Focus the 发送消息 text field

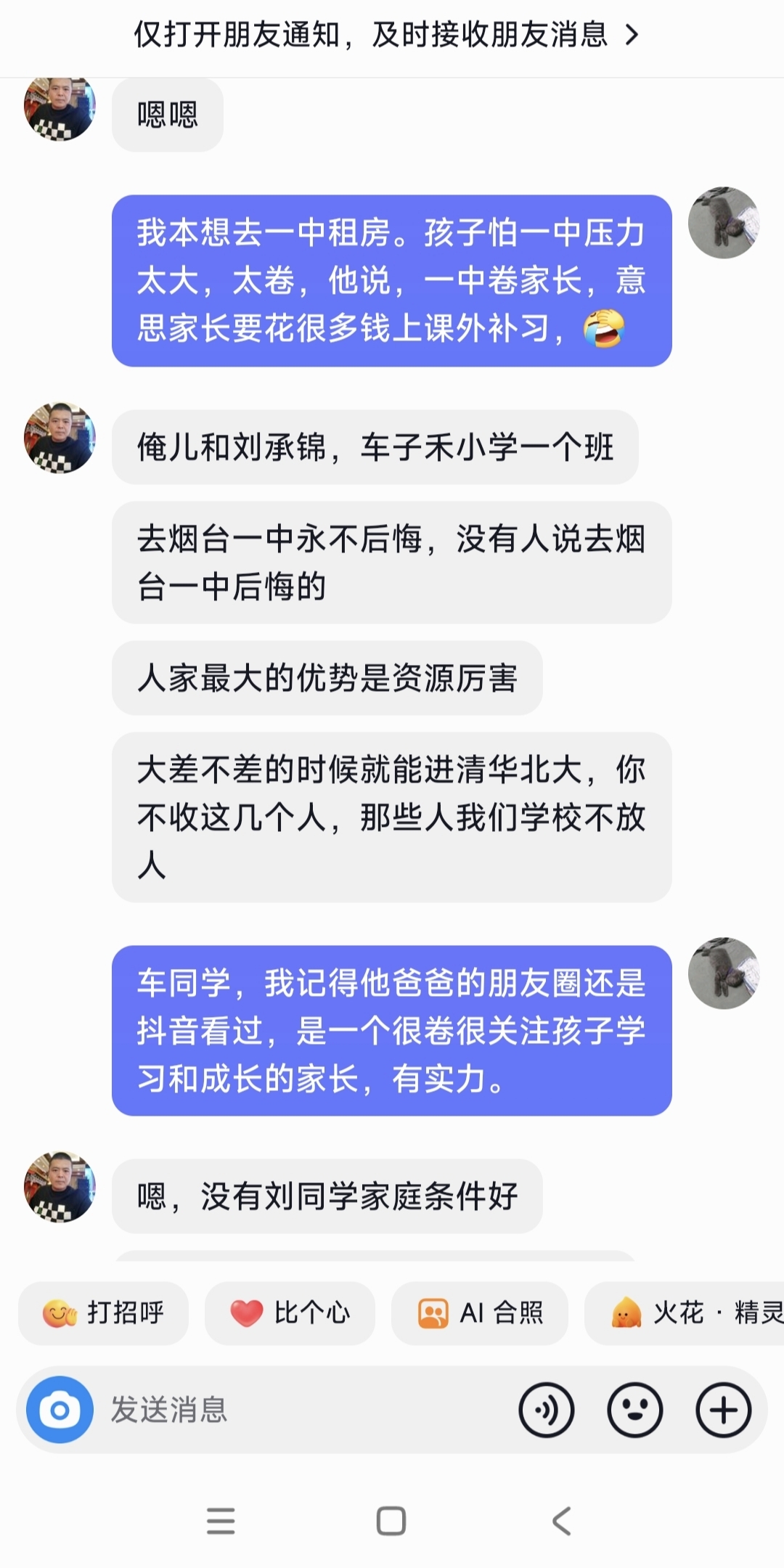(x=305, y=1410)
